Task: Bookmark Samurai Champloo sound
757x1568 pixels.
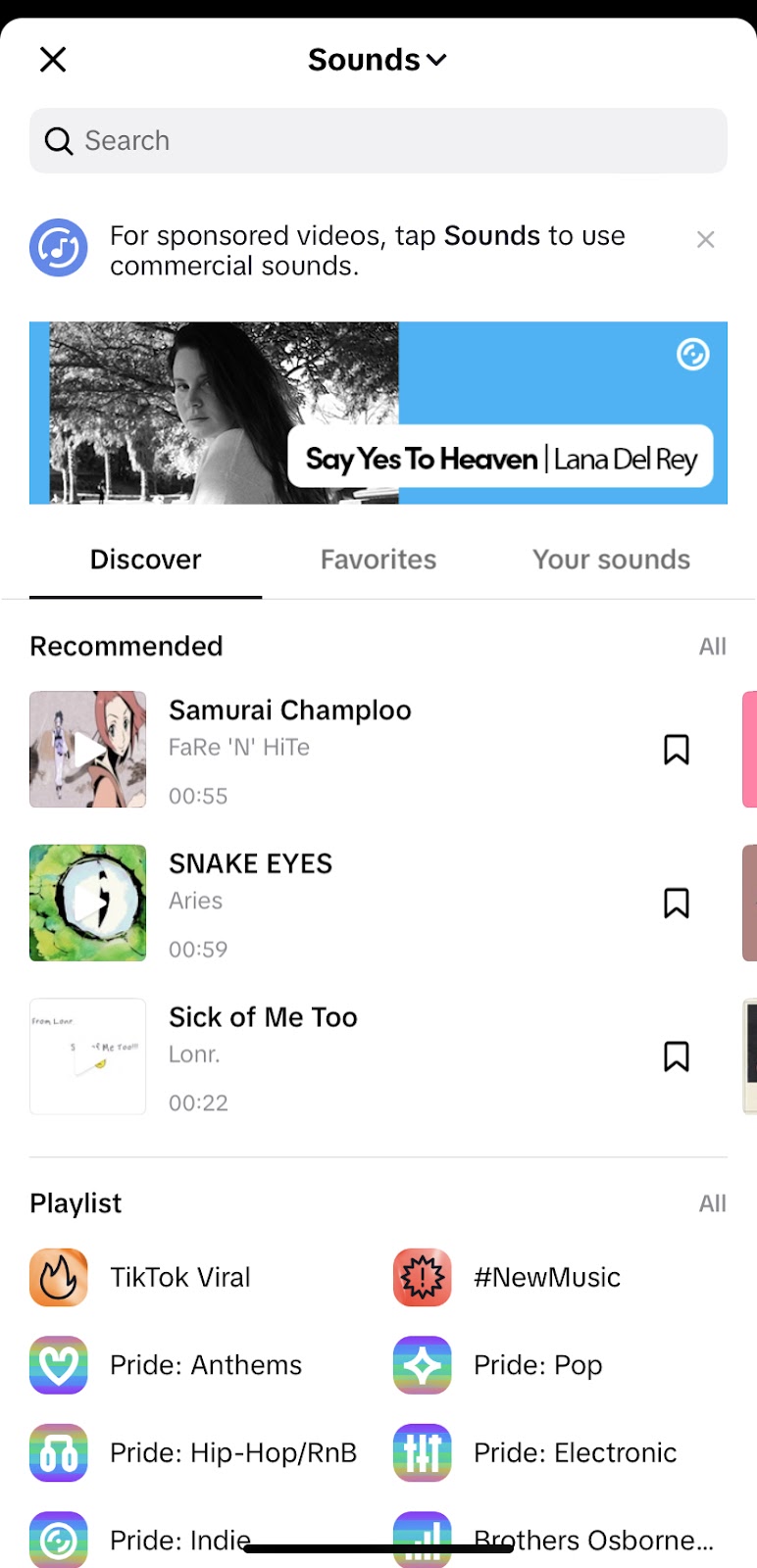Action: pyautogui.click(x=676, y=750)
